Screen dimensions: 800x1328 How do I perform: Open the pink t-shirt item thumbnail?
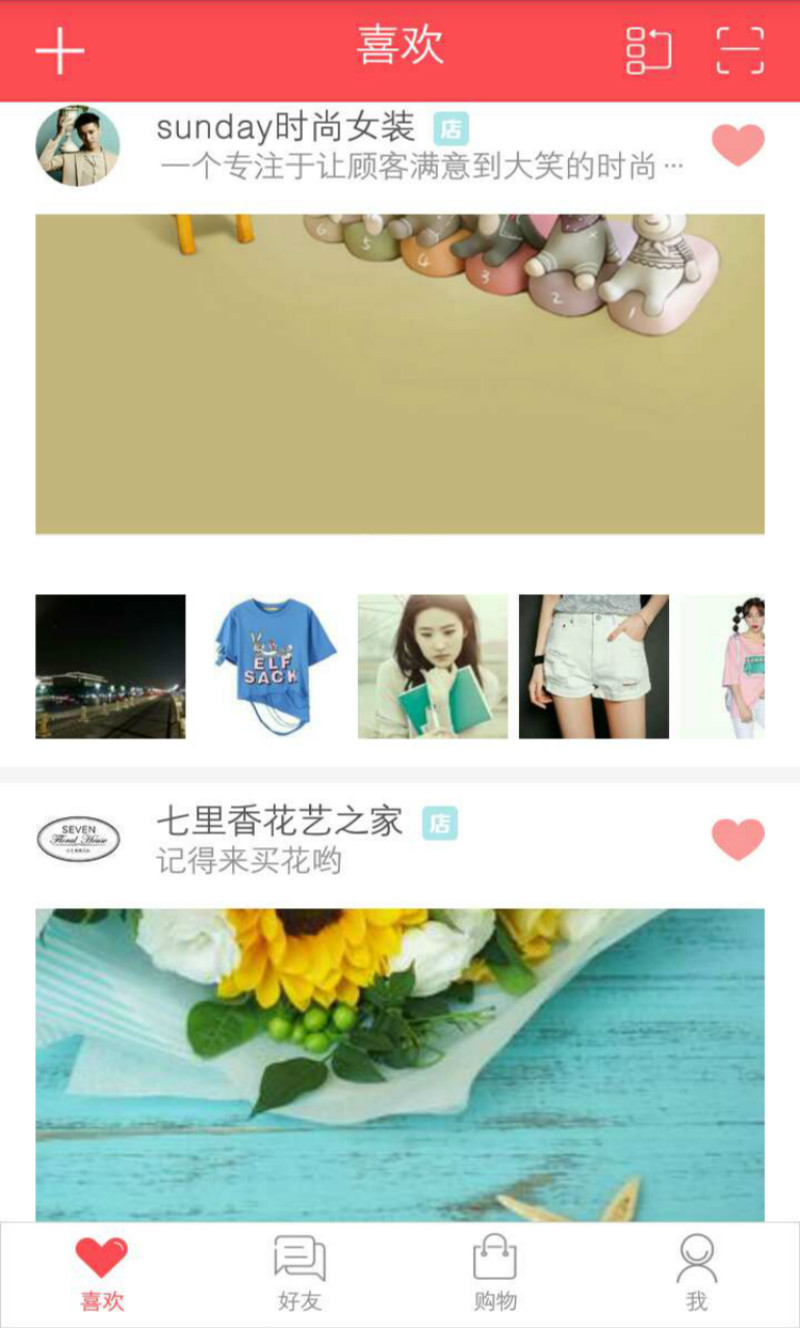tap(723, 666)
